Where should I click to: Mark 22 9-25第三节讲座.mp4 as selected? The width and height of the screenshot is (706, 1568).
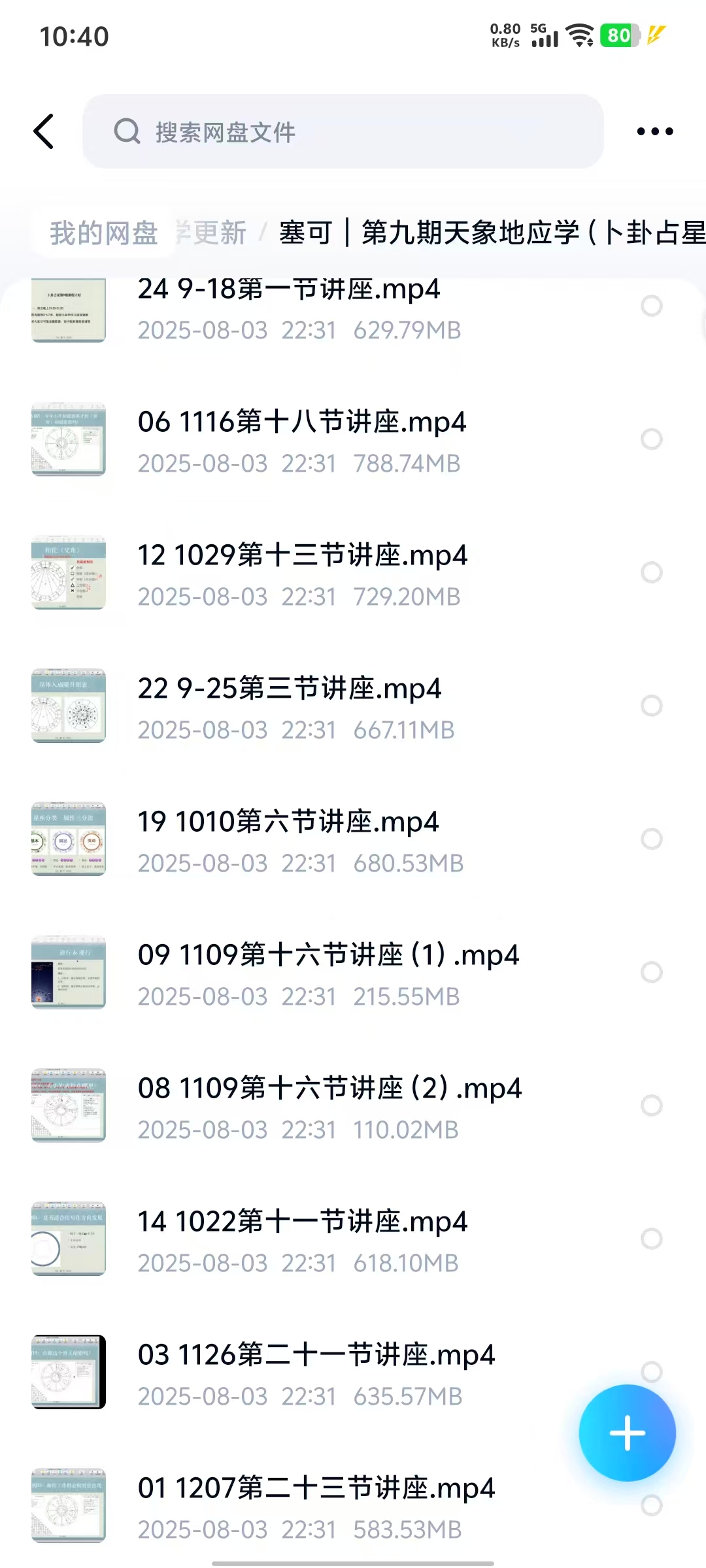click(x=652, y=706)
